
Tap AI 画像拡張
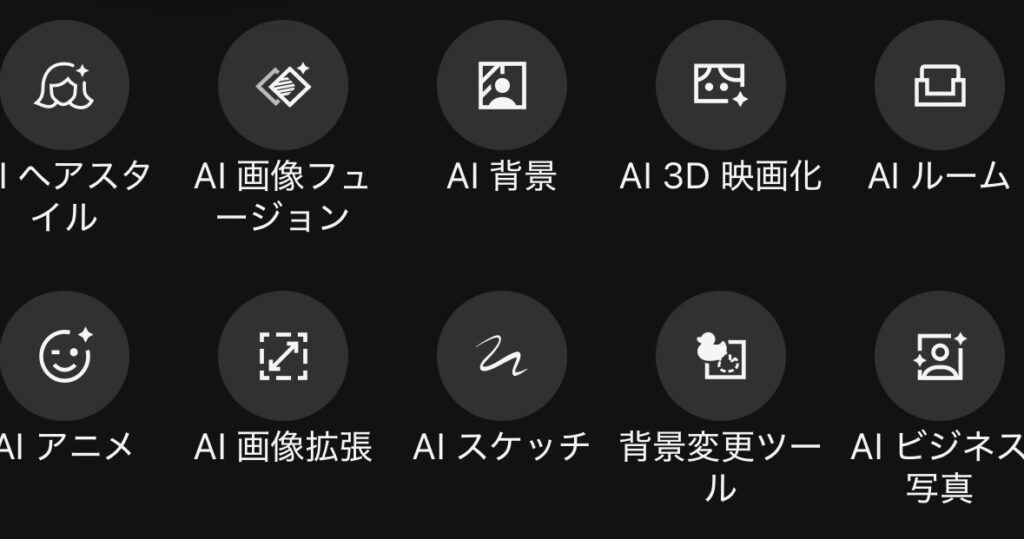(x=283, y=356)
